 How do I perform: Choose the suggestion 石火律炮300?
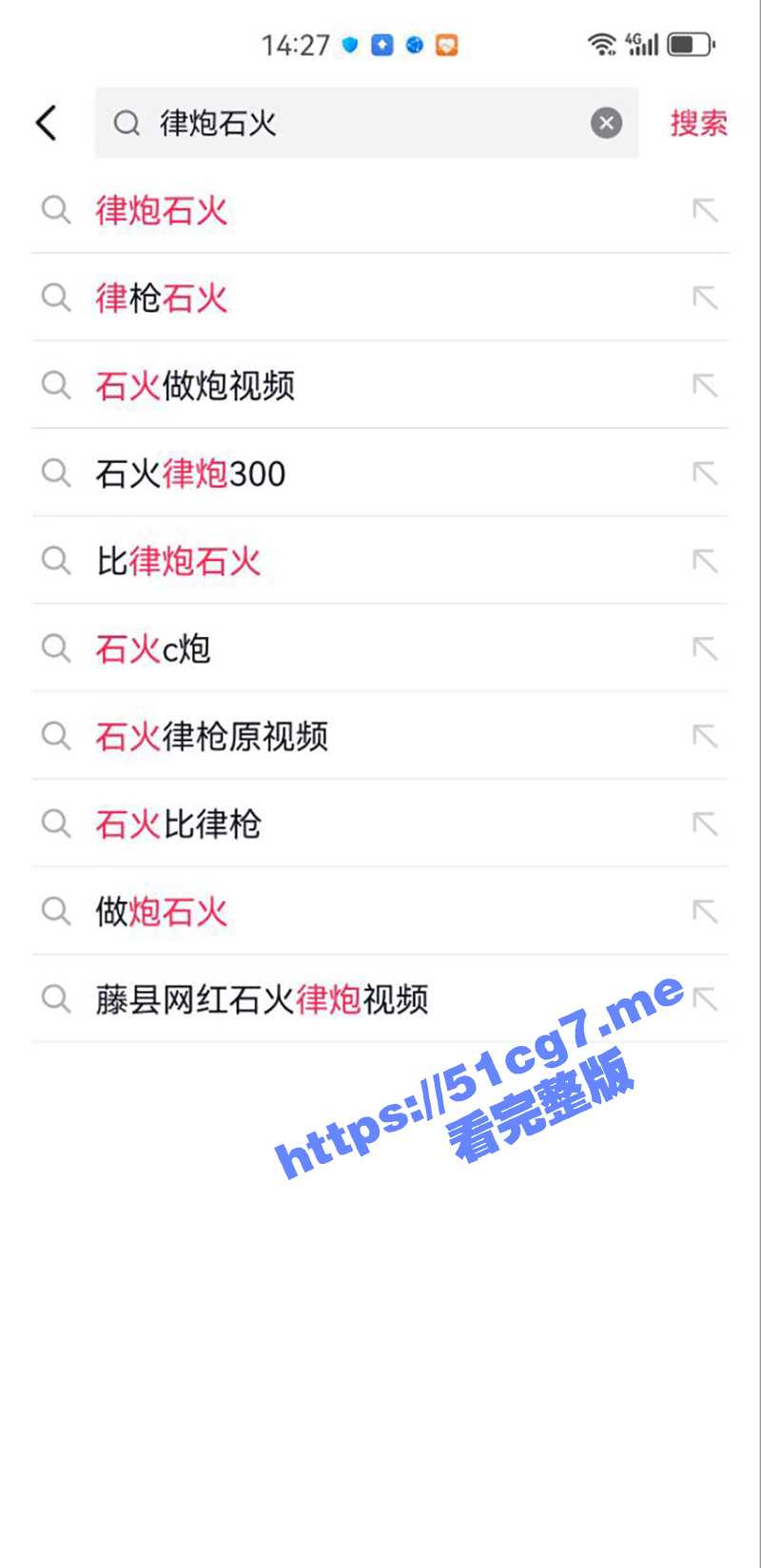[x=190, y=474]
